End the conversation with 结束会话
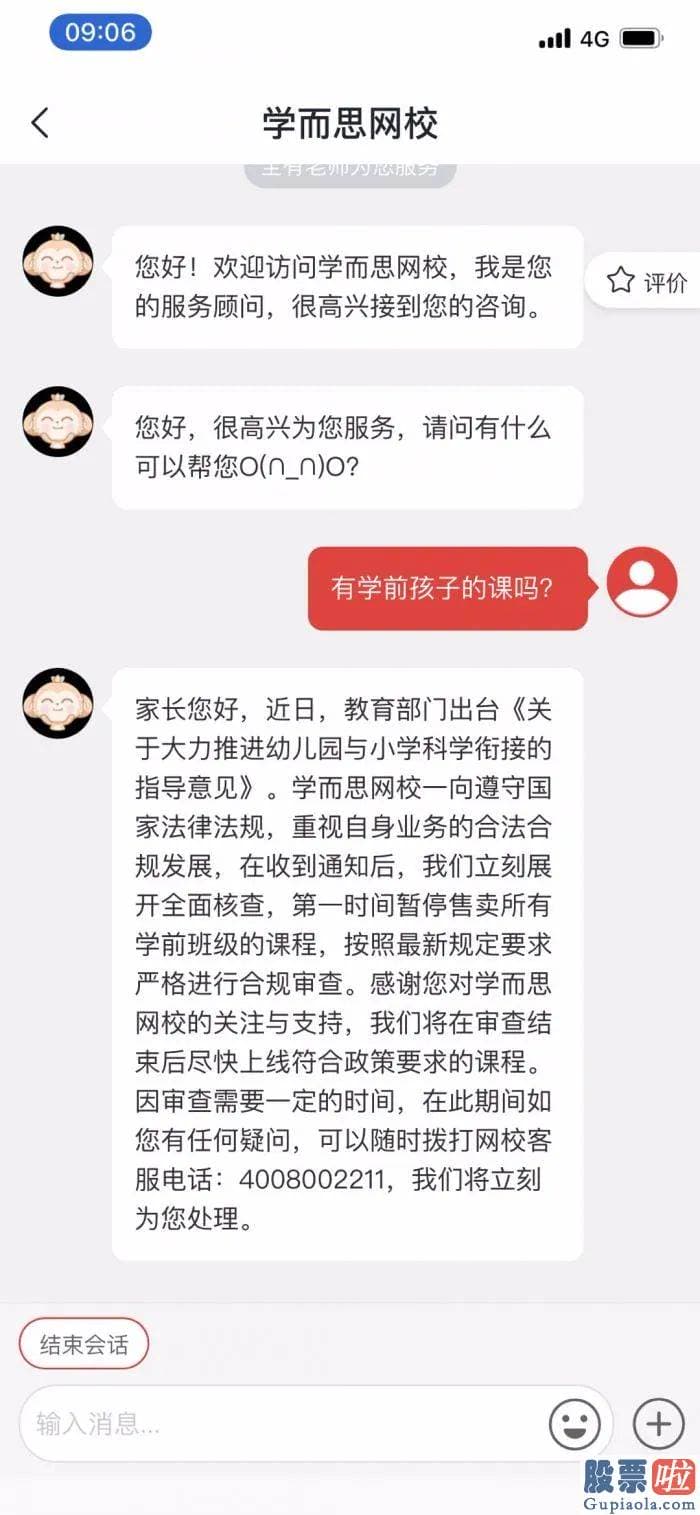This screenshot has width=700, height=1515. pos(84,1344)
